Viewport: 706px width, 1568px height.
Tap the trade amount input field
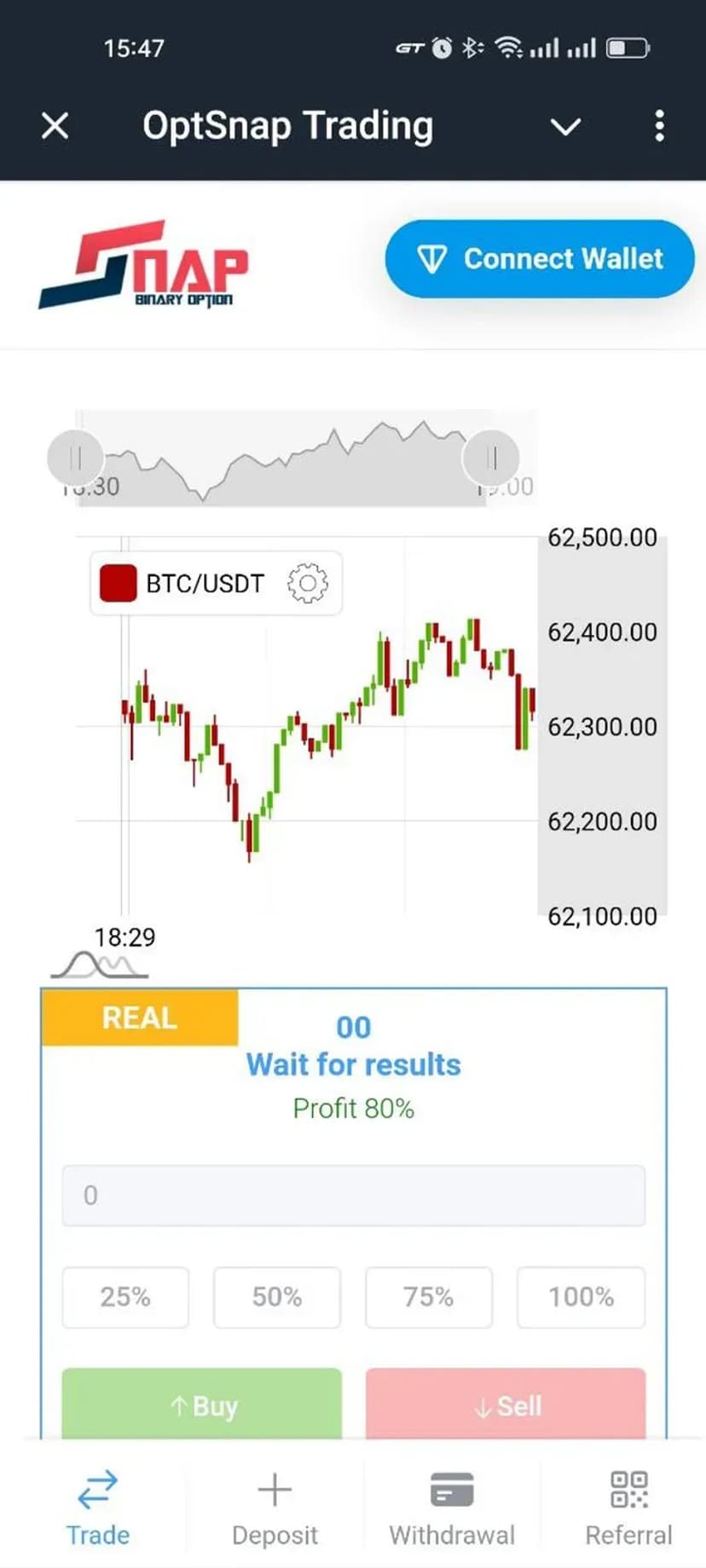353,1196
